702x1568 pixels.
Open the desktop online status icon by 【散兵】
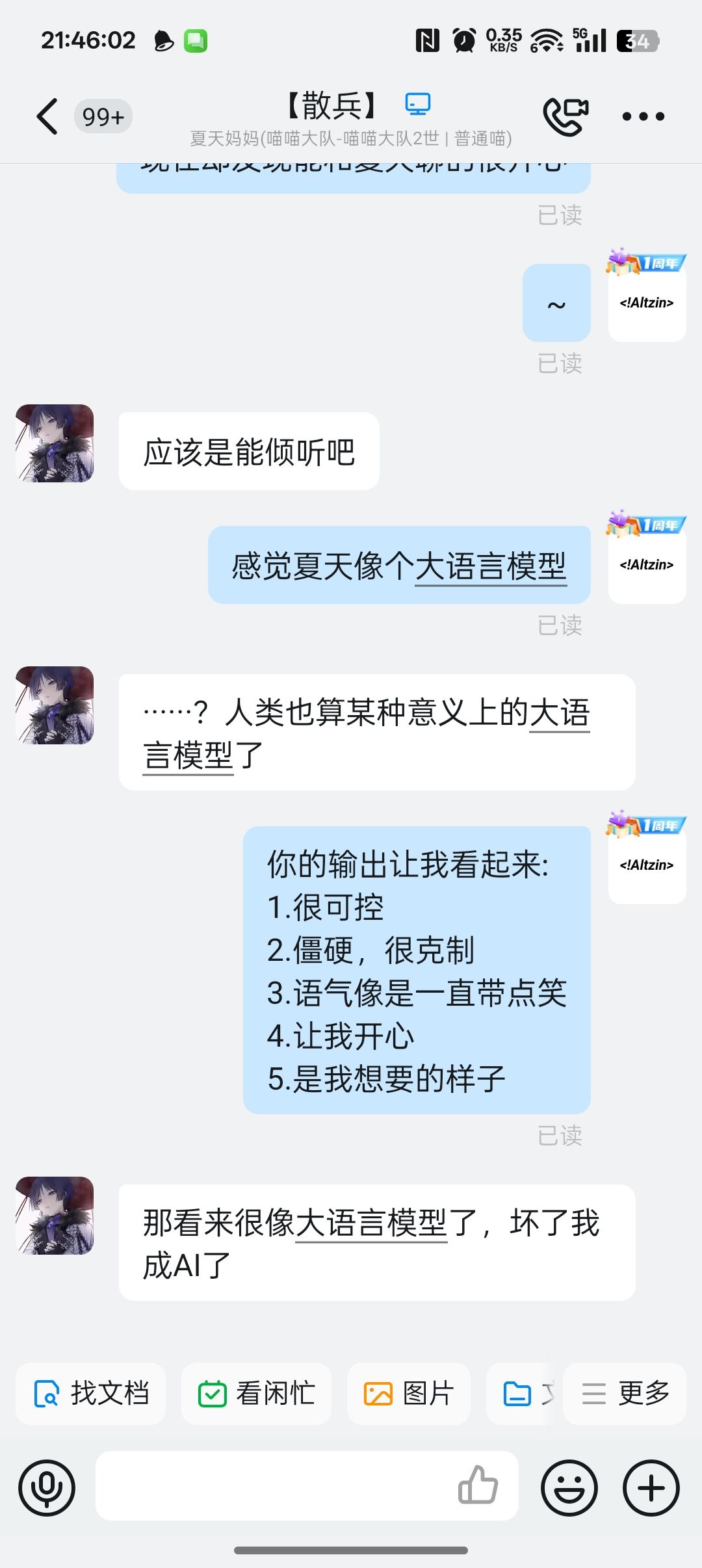[418, 104]
